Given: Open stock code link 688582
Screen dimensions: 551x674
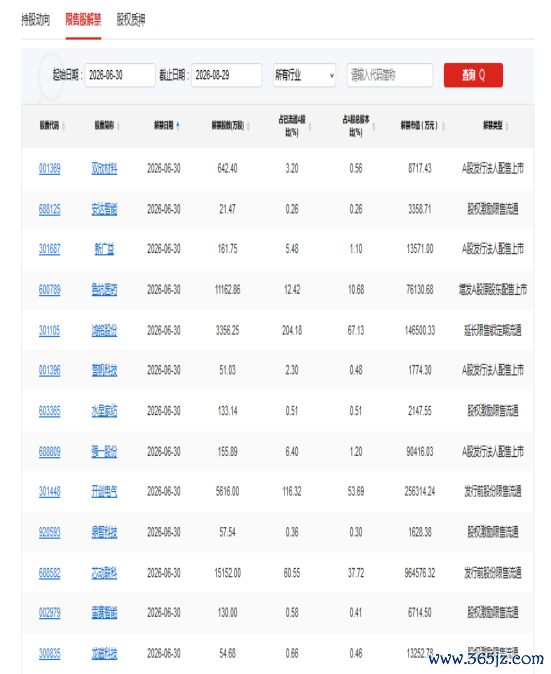Looking at the screenshot, I should coord(49,573).
